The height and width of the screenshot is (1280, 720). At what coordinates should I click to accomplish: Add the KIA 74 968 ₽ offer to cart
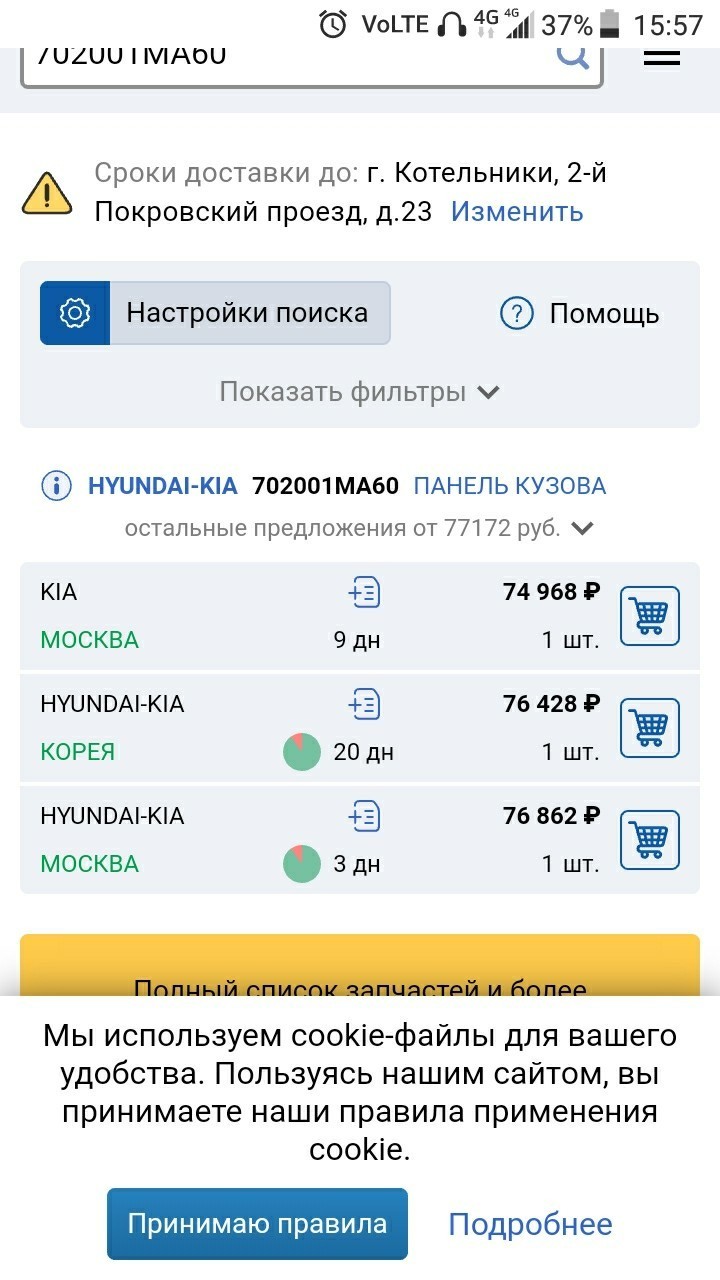(650, 616)
